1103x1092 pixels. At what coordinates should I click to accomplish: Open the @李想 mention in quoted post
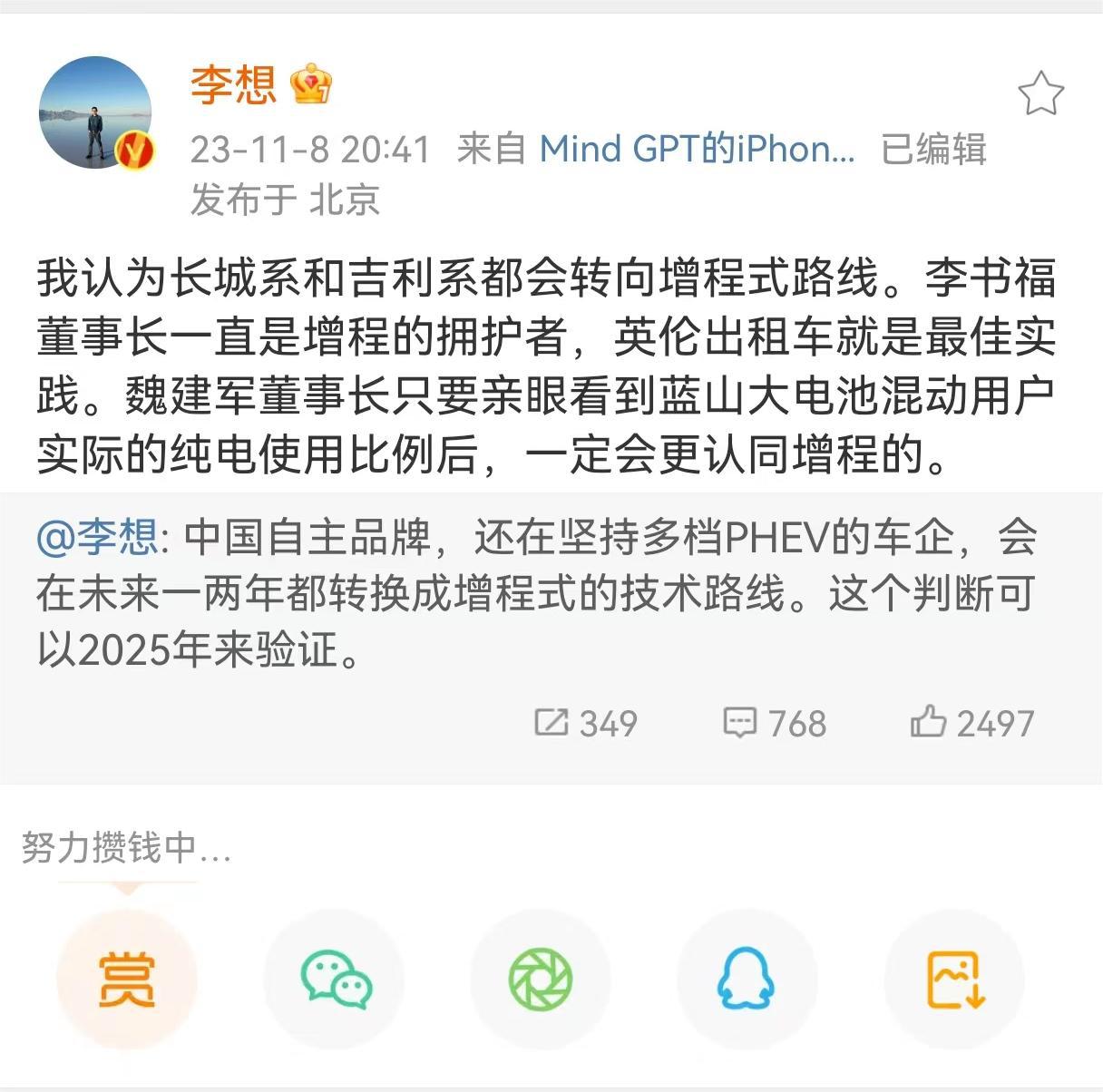coord(98,538)
